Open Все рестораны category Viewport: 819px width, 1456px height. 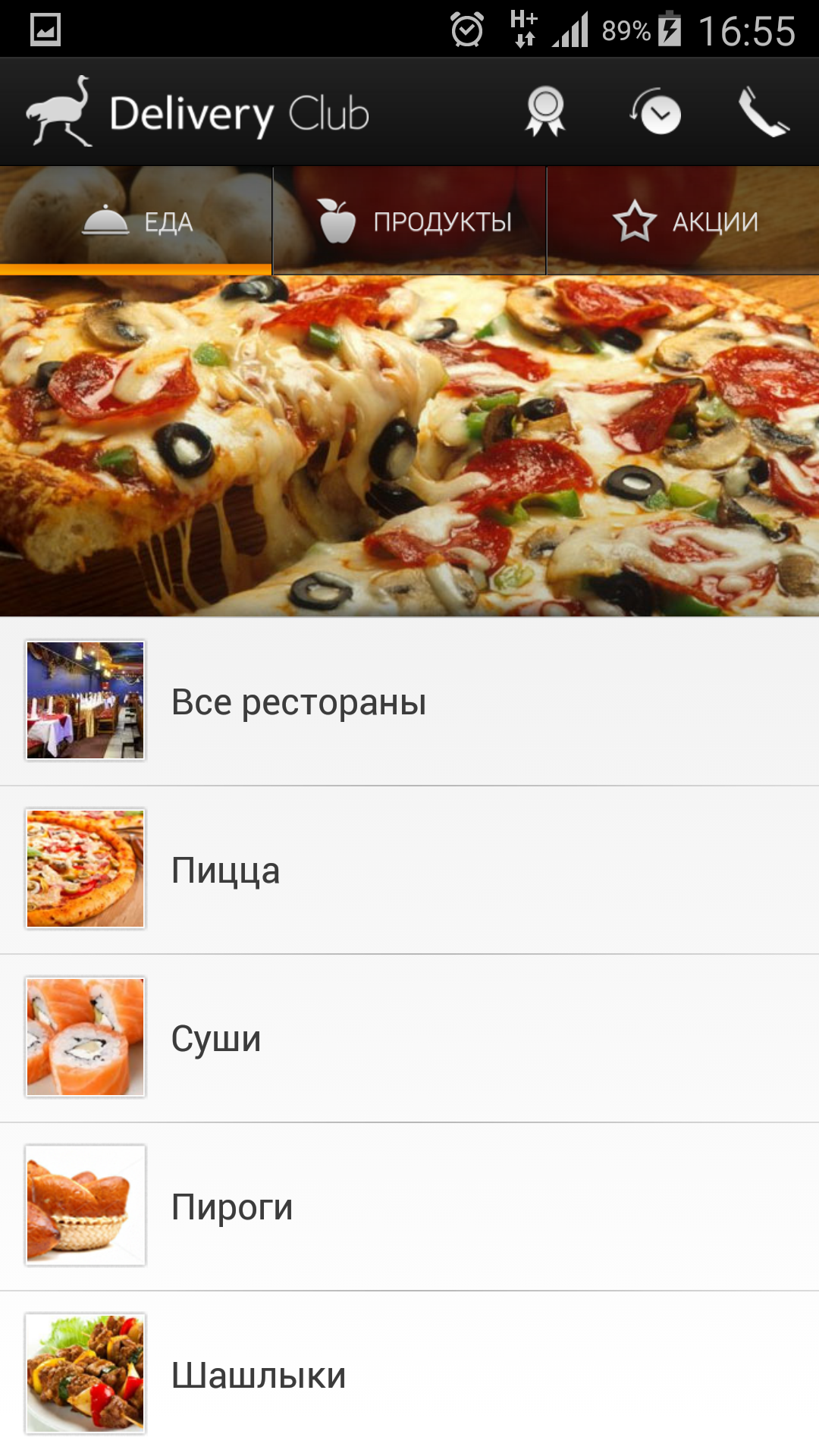[x=409, y=701]
